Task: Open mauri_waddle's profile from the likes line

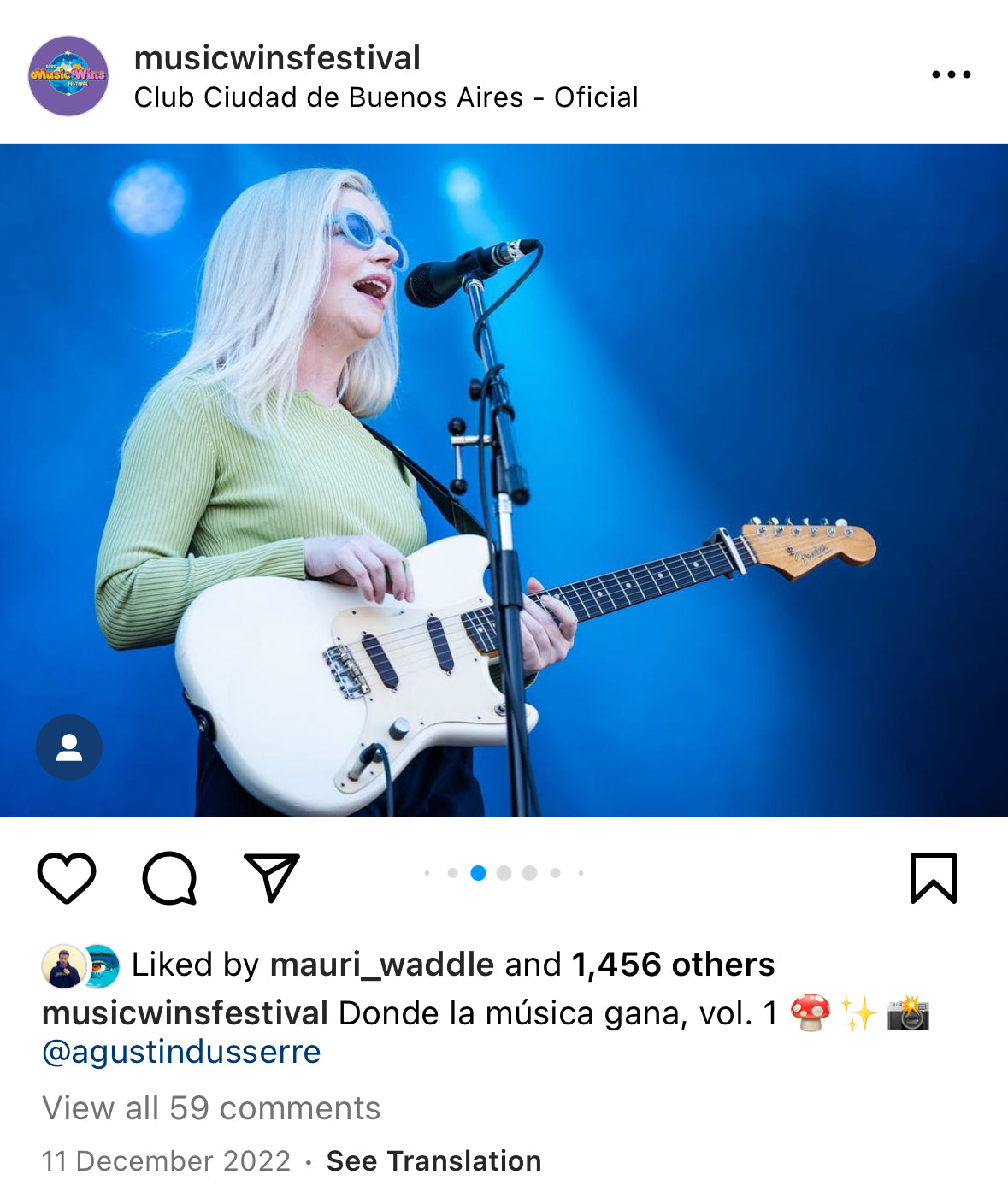Action: tap(381, 965)
